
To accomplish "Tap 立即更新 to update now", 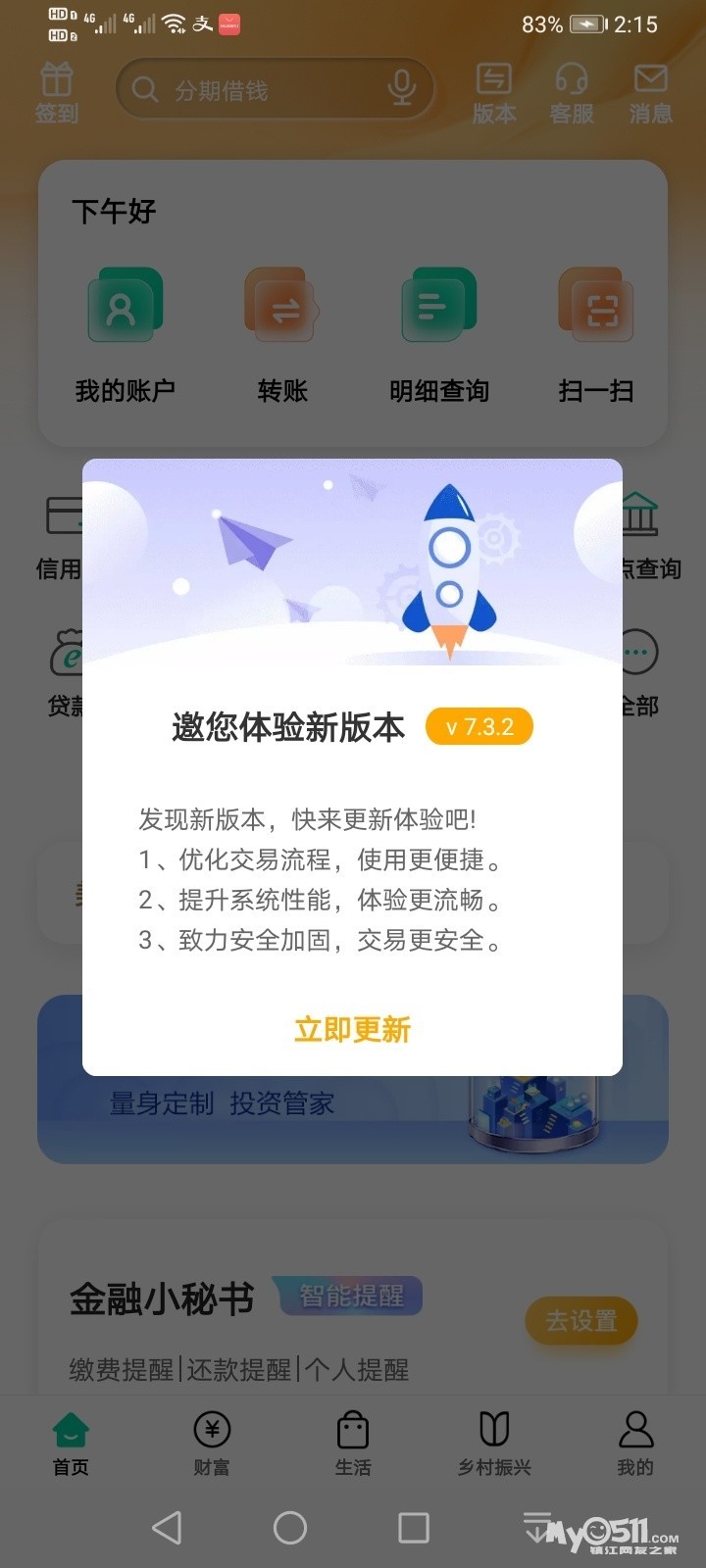I will point(352,1029).
